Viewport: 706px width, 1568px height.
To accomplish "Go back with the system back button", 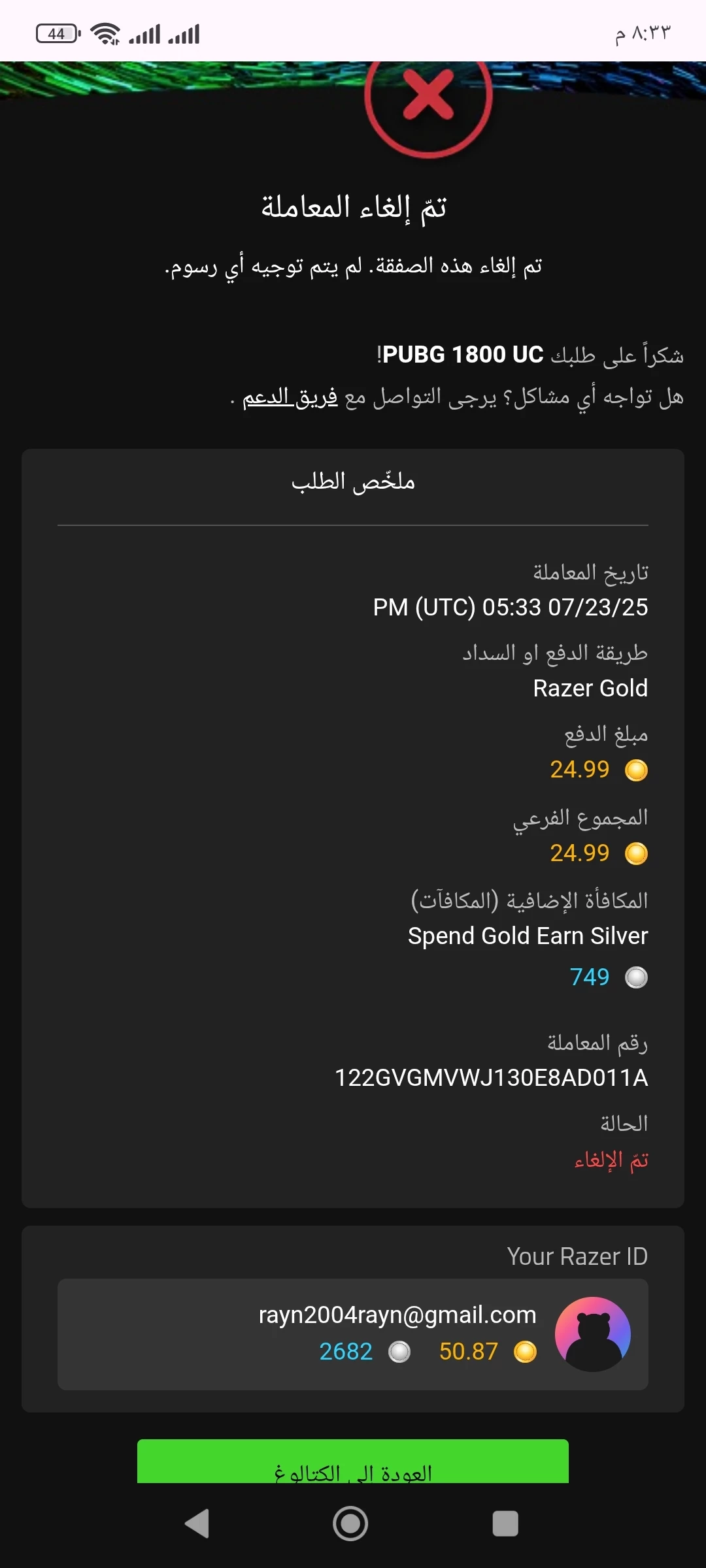I will click(197, 1524).
